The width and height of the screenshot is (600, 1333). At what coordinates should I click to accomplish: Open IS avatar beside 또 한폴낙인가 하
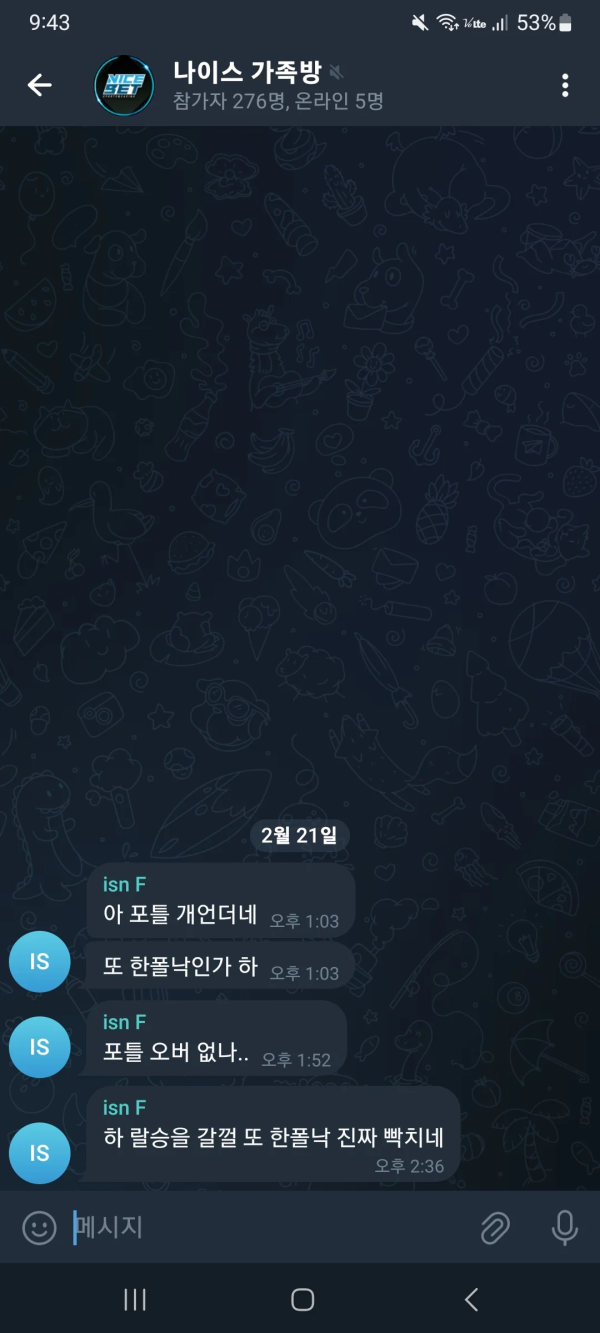tap(39, 963)
